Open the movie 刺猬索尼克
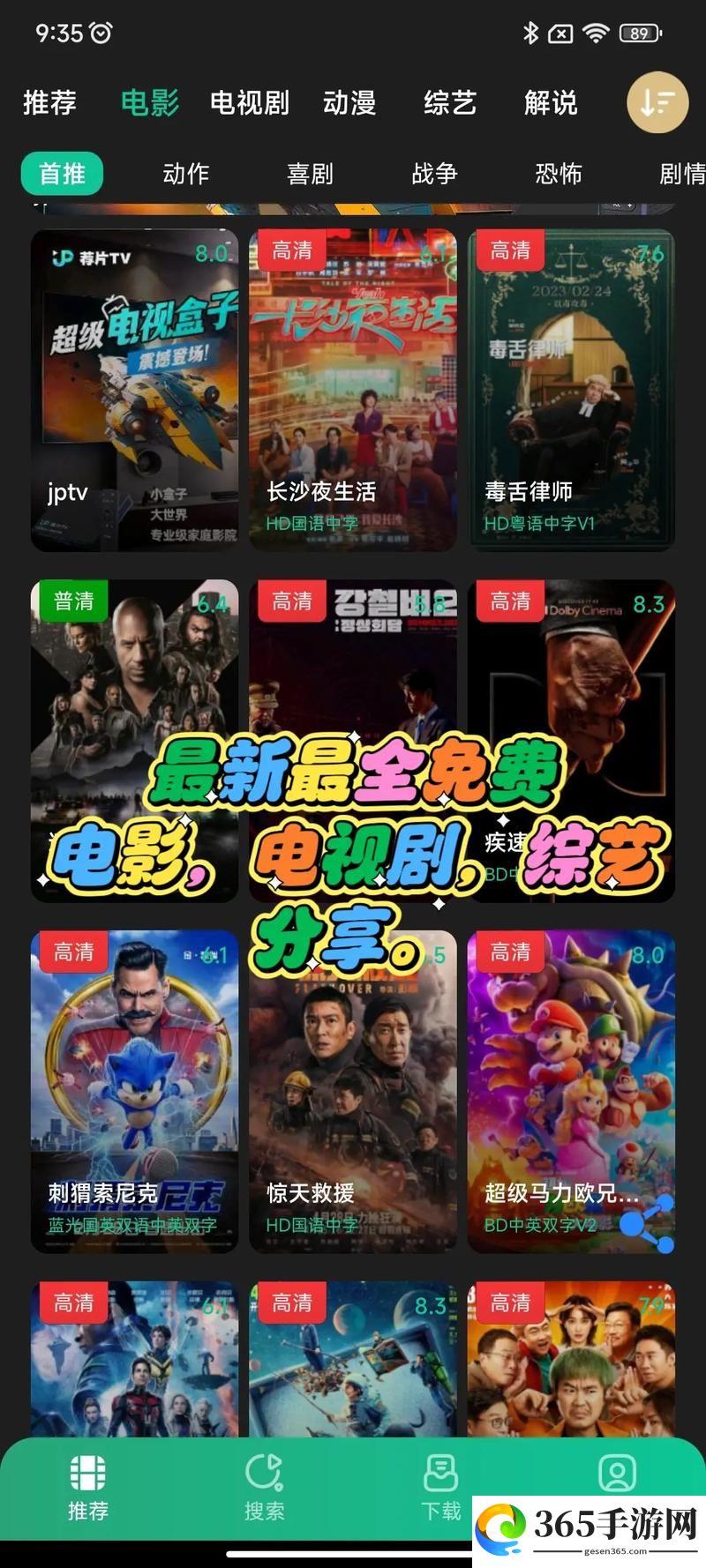This screenshot has width=706, height=1568. [135, 1092]
